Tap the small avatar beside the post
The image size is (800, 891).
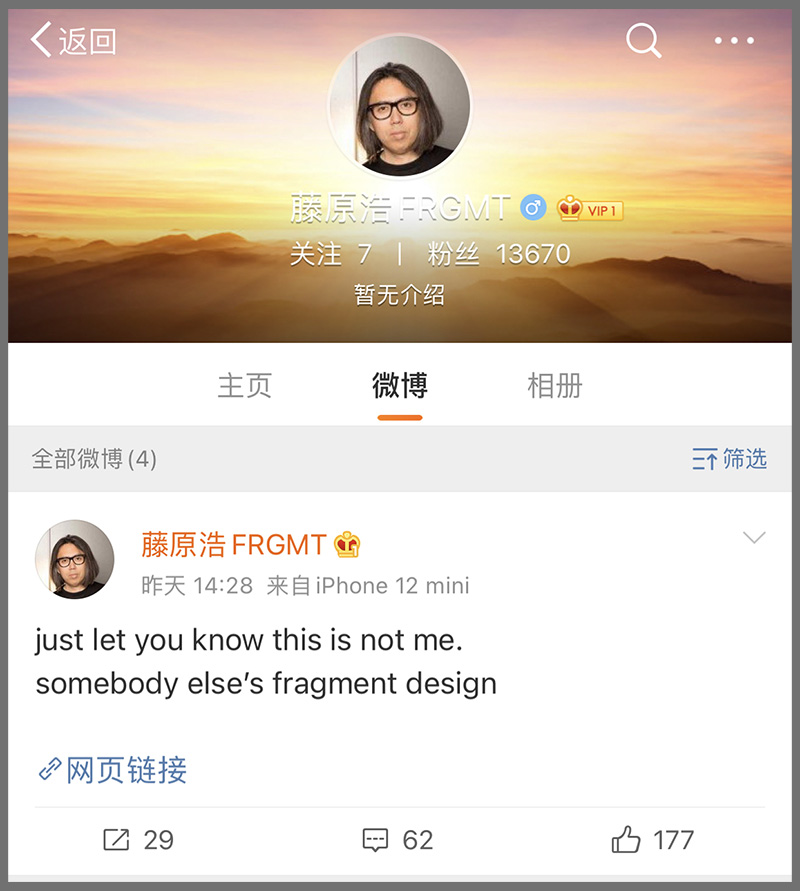[x=75, y=559]
